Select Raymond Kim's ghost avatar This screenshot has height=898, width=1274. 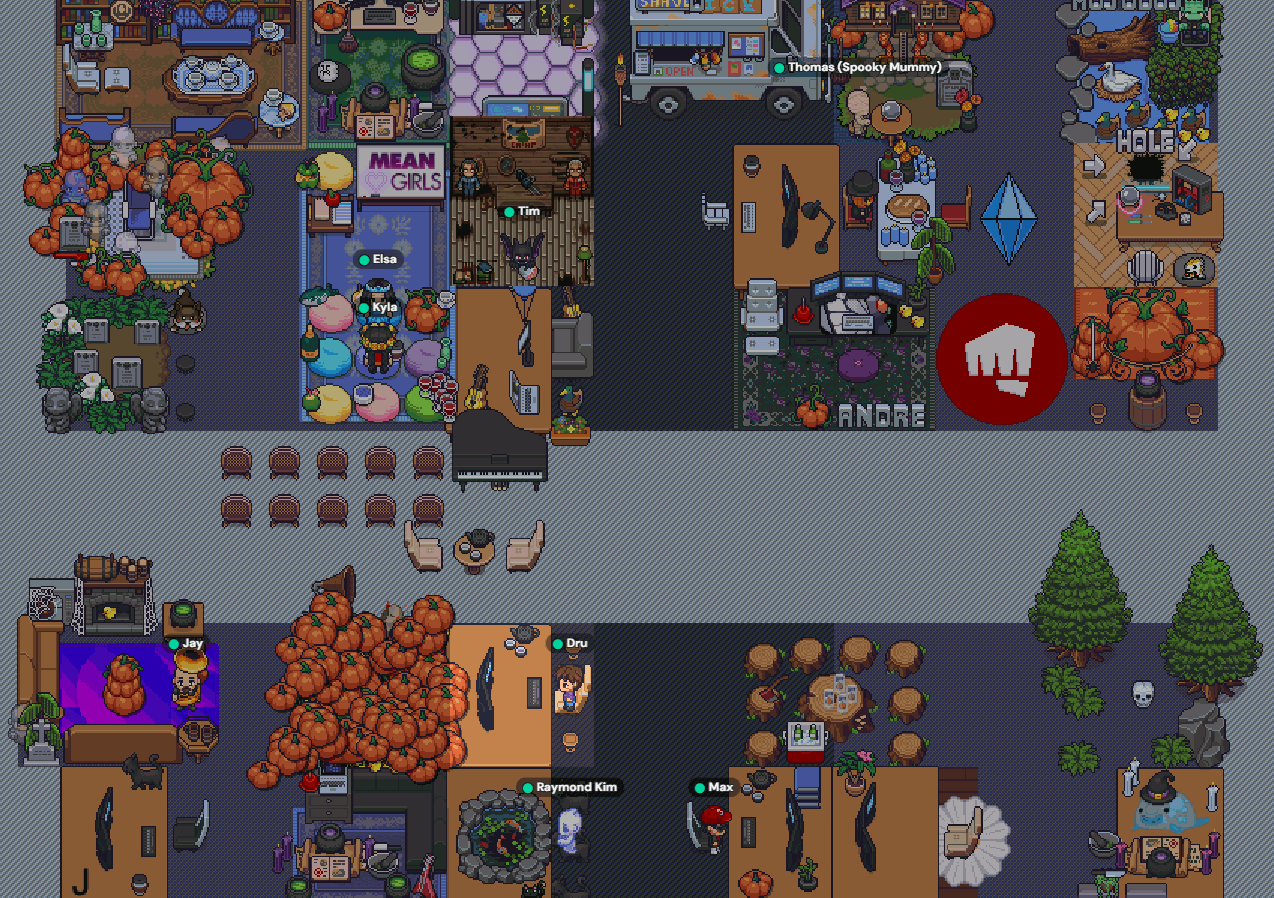(x=567, y=831)
